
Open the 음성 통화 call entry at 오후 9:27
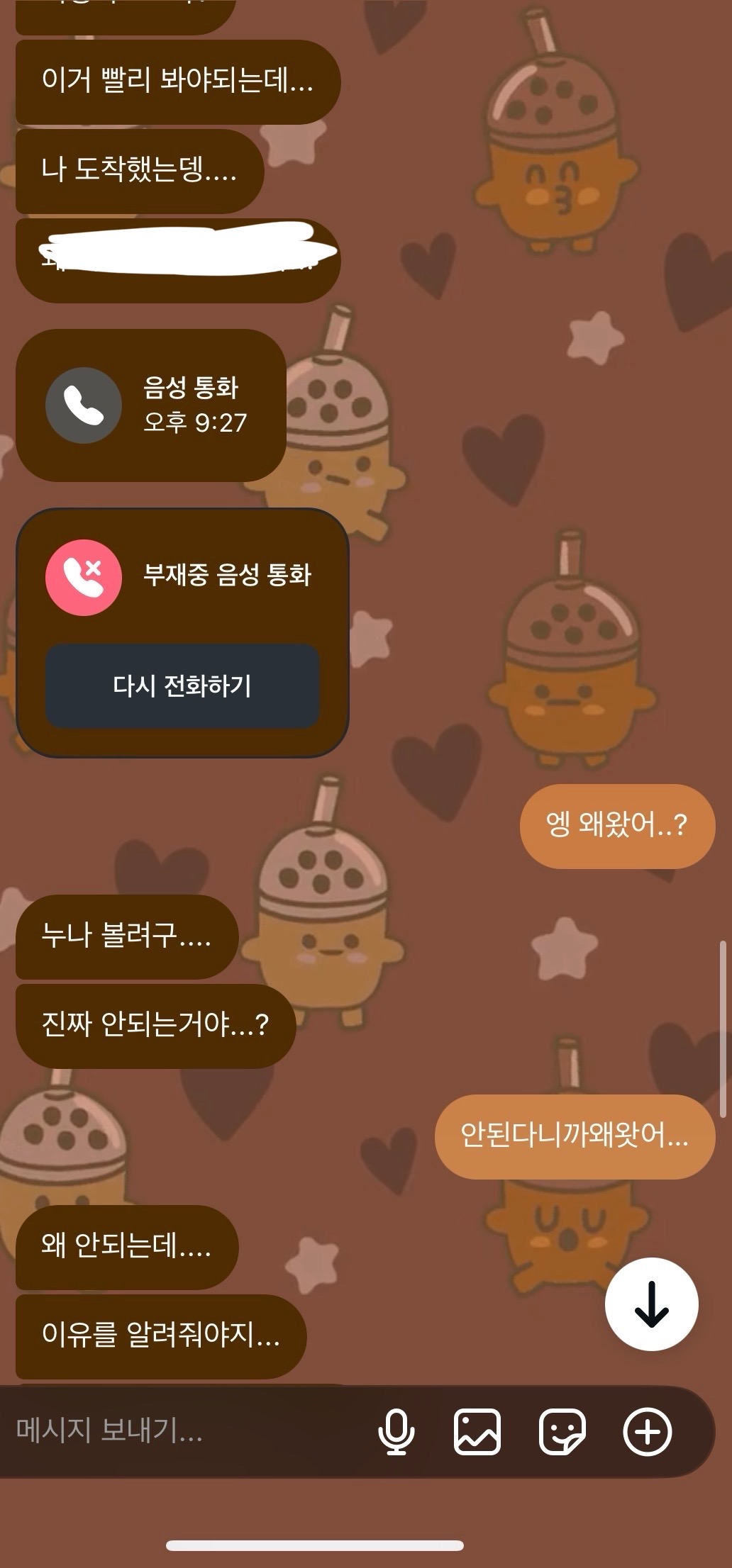[x=151, y=405]
